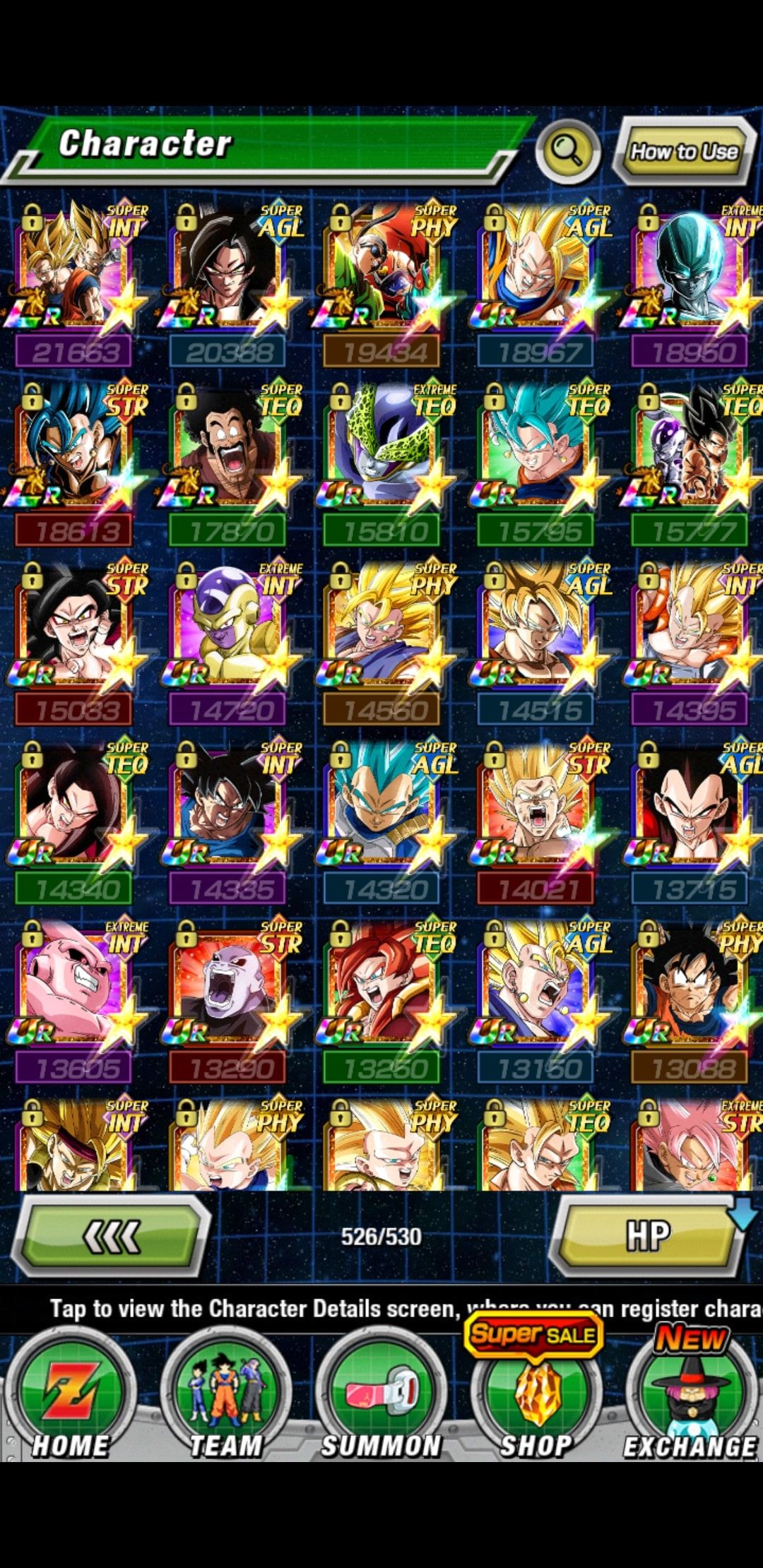
Task: Open the SHOP tab
Action: (537, 1395)
